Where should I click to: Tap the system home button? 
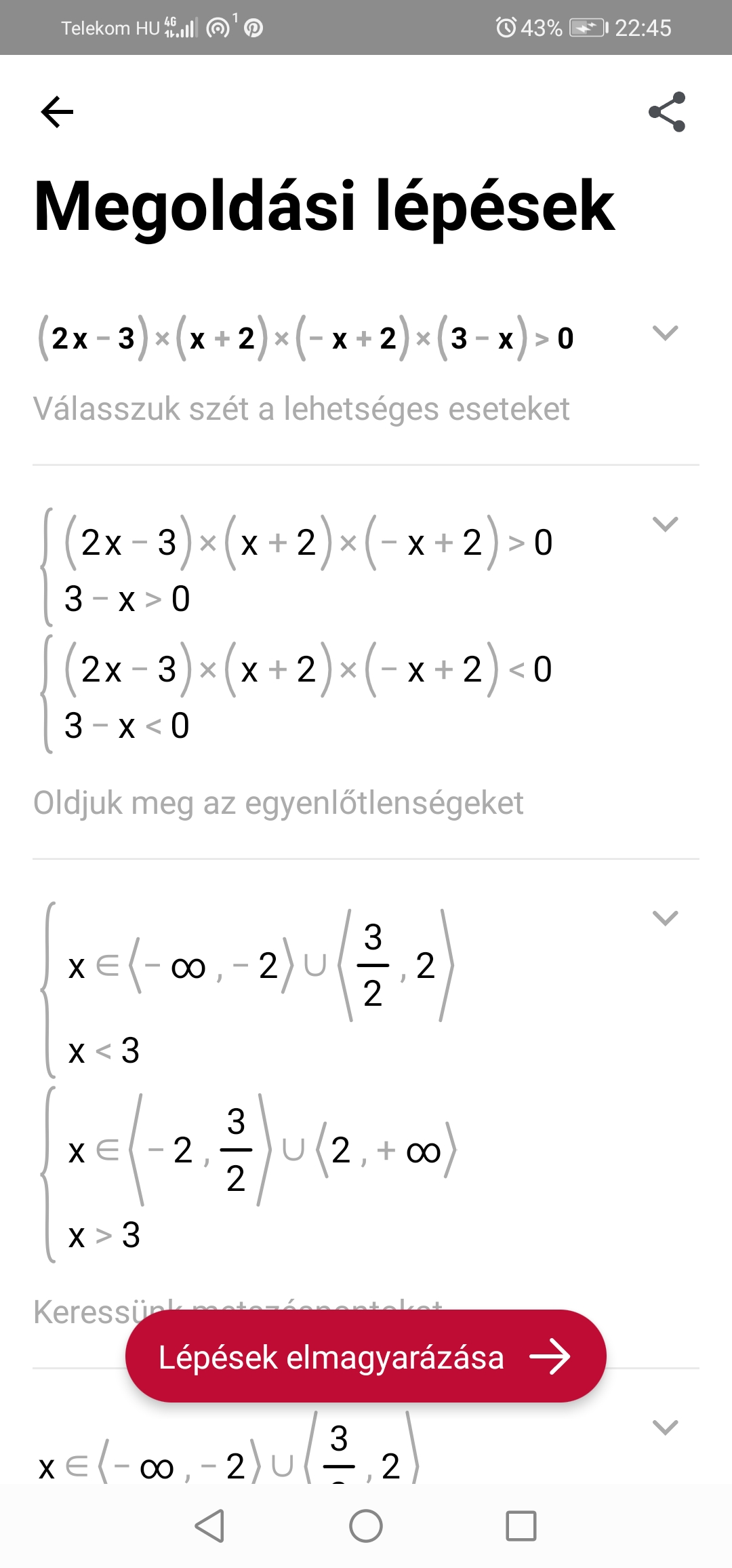pos(366,1527)
